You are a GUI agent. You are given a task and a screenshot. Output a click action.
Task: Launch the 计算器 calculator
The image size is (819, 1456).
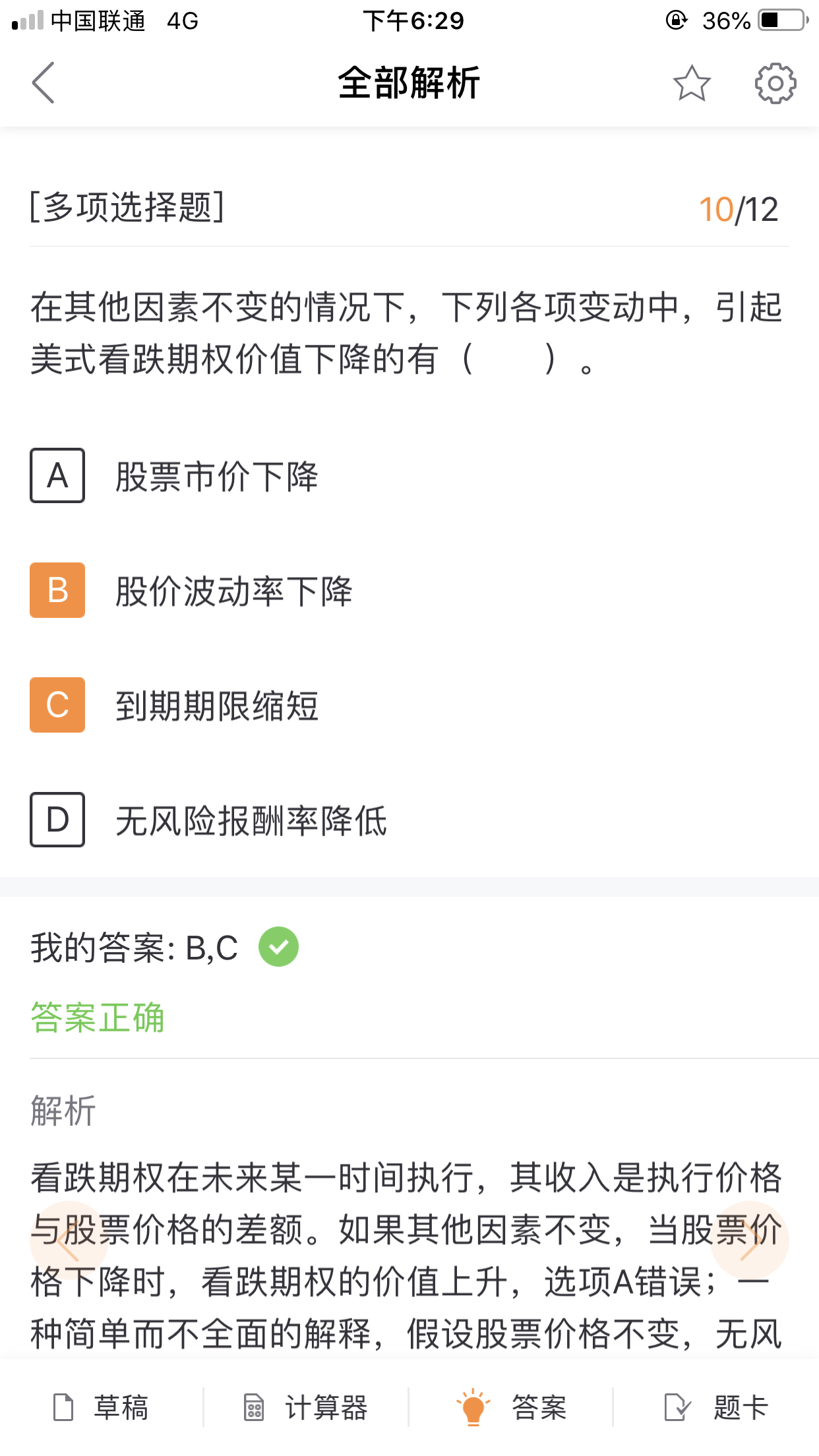(306, 1407)
